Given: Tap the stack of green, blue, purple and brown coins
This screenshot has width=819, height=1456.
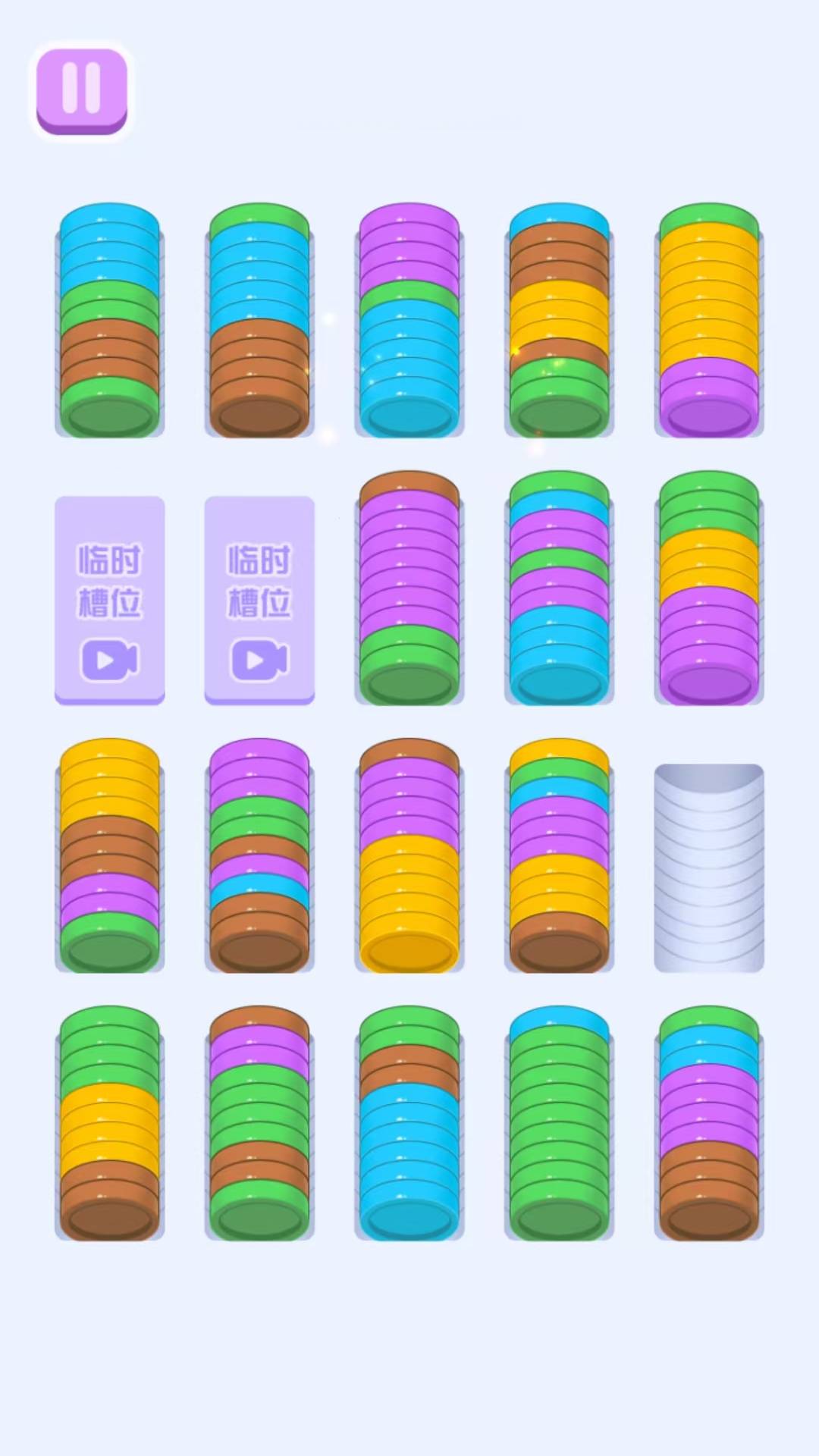Looking at the screenshot, I should coord(709,1122).
